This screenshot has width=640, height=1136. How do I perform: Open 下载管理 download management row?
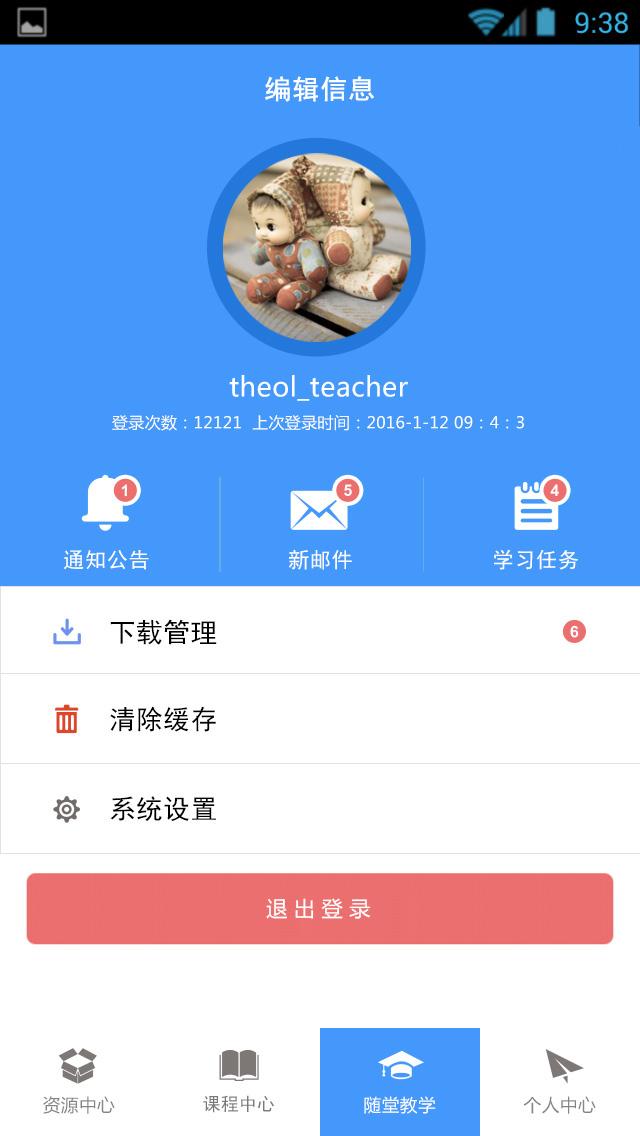pos(320,632)
